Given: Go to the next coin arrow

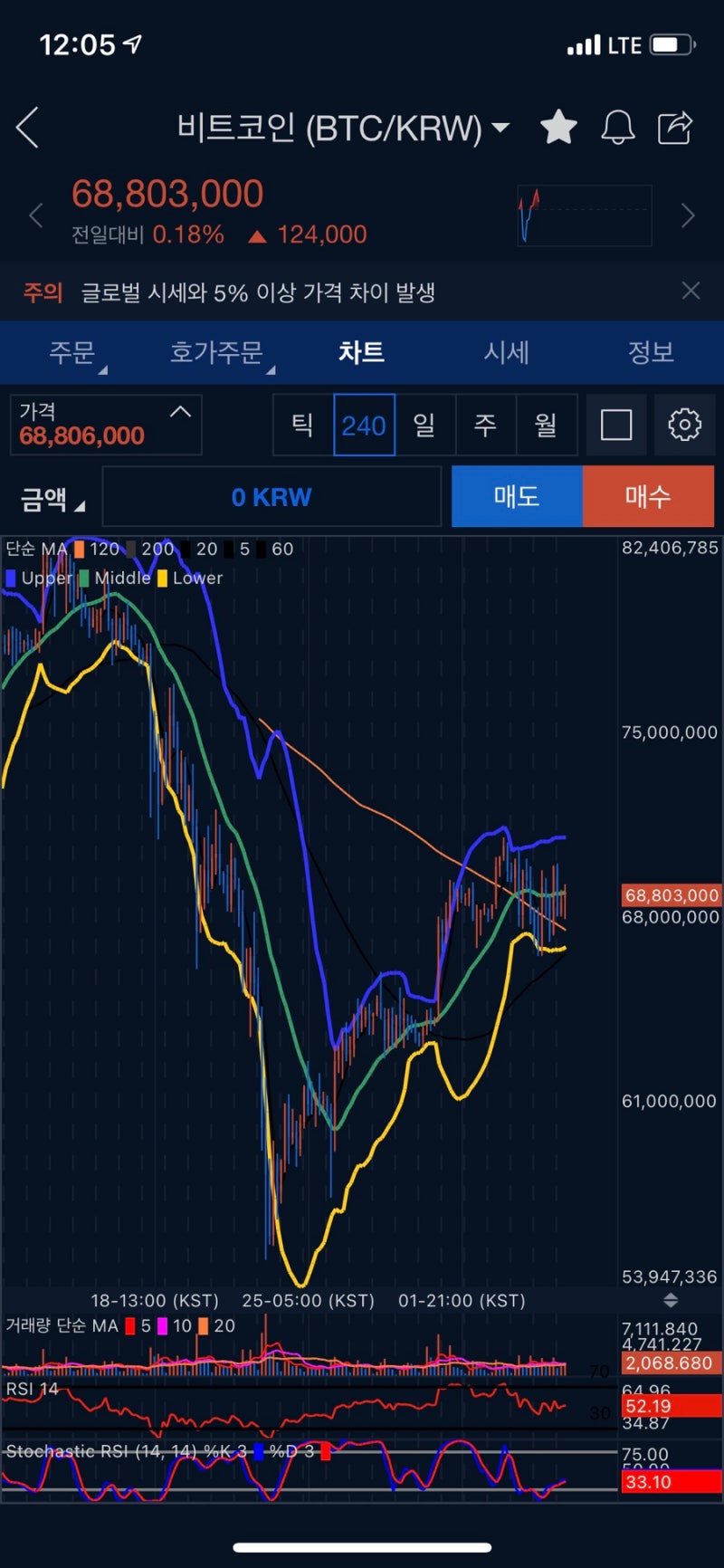Looking at the screenshot, I should click(x=688, y=215).
